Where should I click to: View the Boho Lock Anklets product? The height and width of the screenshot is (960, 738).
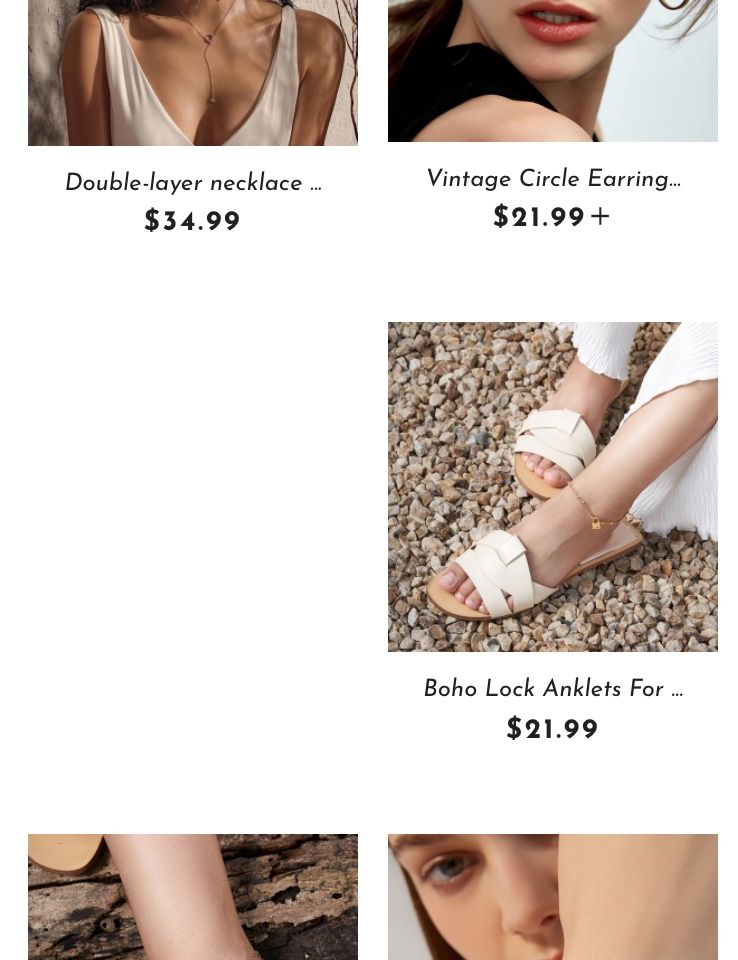pos(552,487)
